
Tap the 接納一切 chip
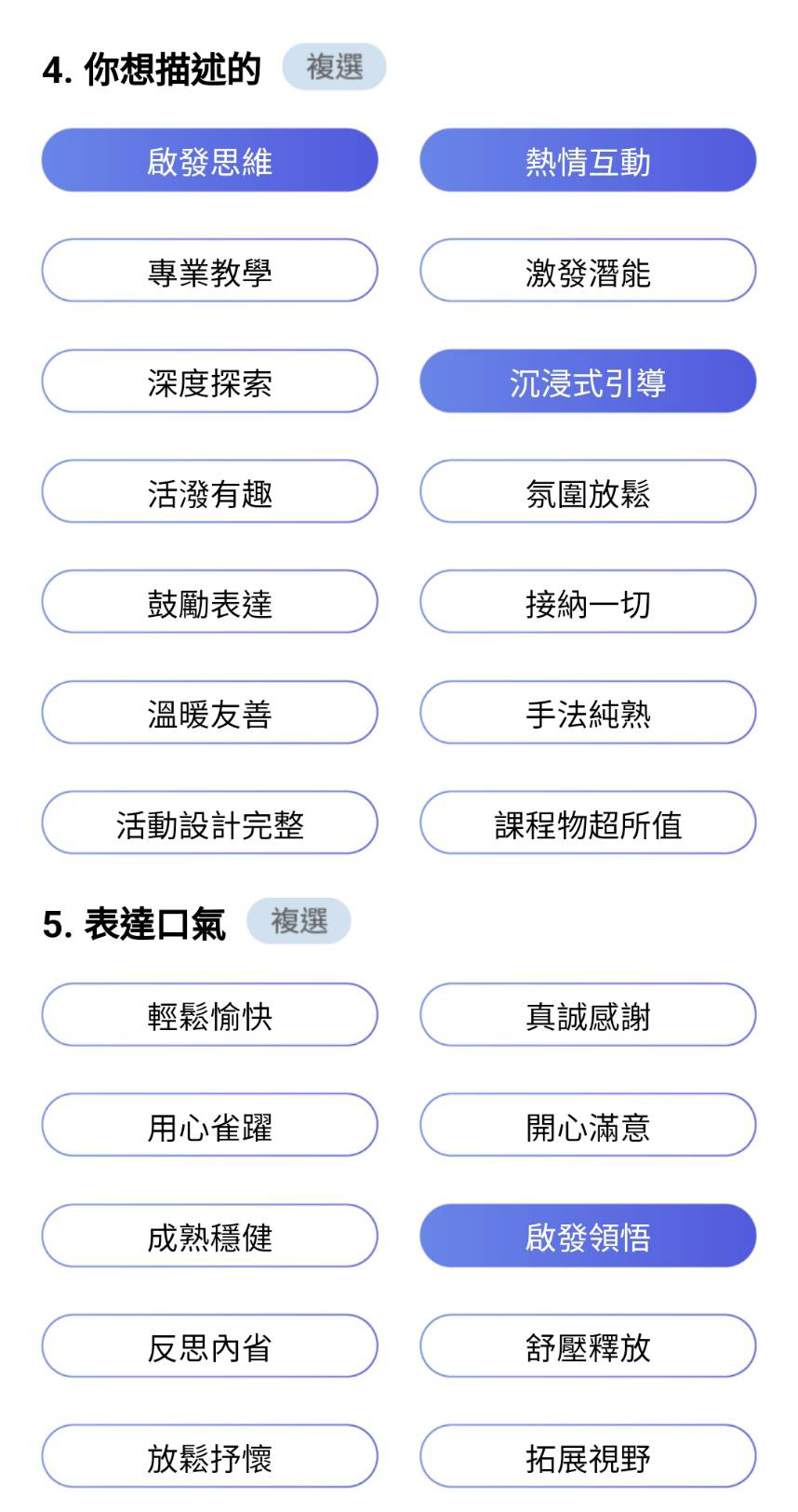point(588,602)
